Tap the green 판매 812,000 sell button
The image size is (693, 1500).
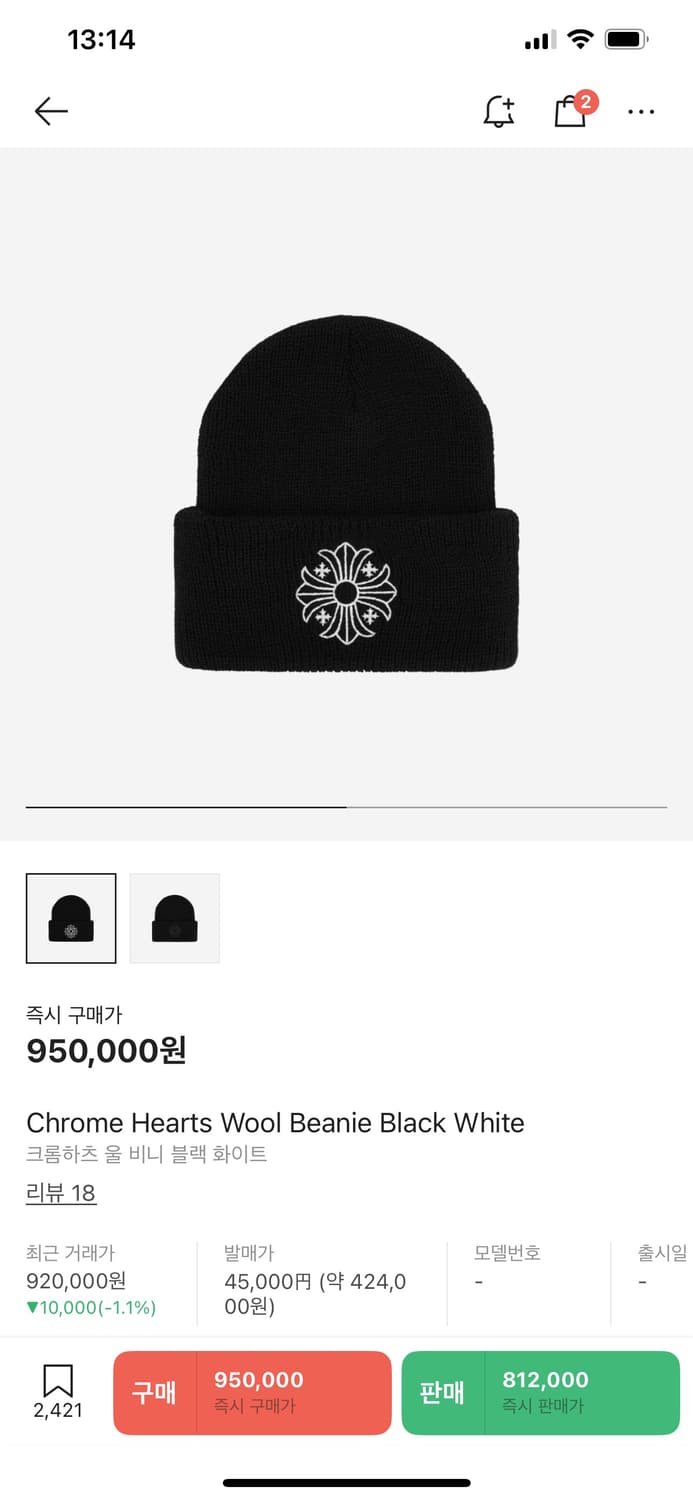point(541,1393)
